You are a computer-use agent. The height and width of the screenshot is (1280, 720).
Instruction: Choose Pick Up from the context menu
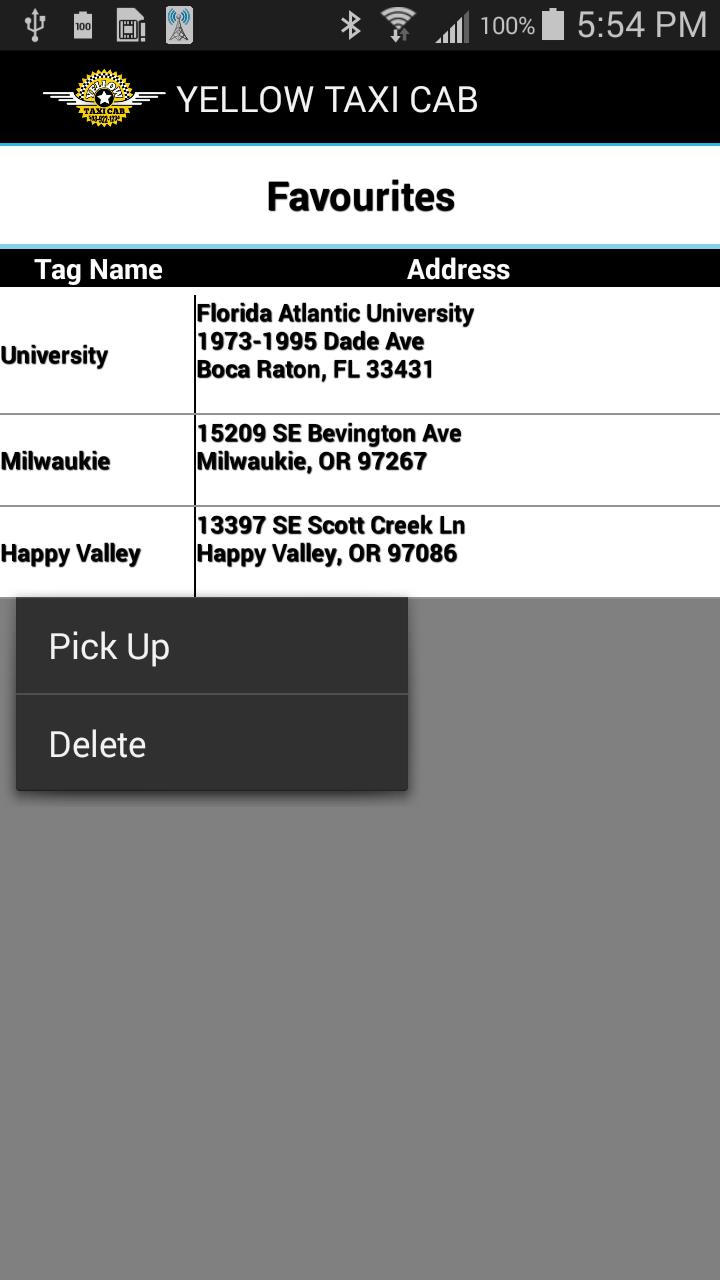[x=211, y=647]
